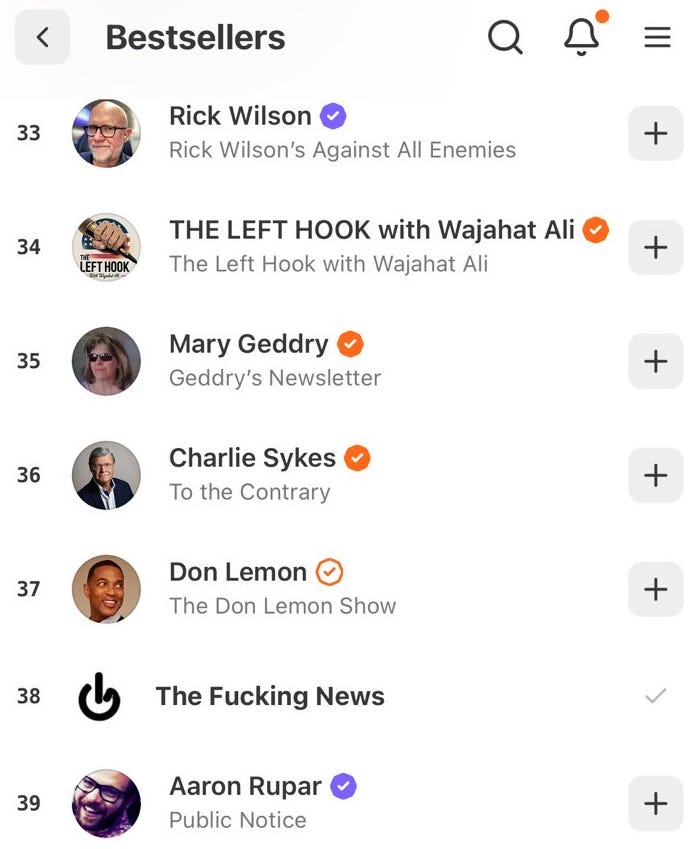
Task: View Geddry's Newsletter by Mary Geddry
Action: [x=275, y=378]
